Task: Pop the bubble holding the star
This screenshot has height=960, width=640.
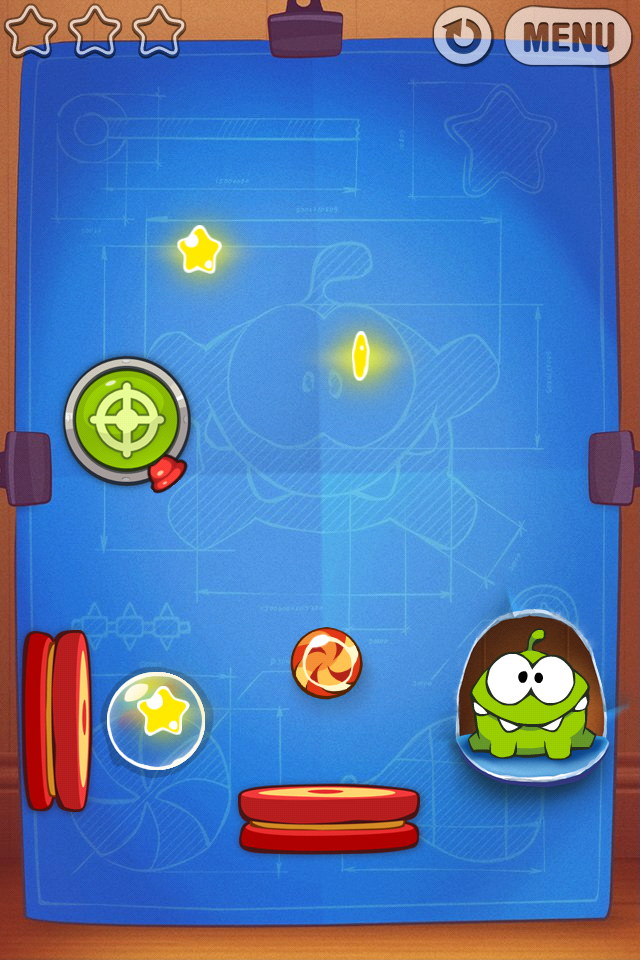Action: pyautogui.click(x=156, y=719)
